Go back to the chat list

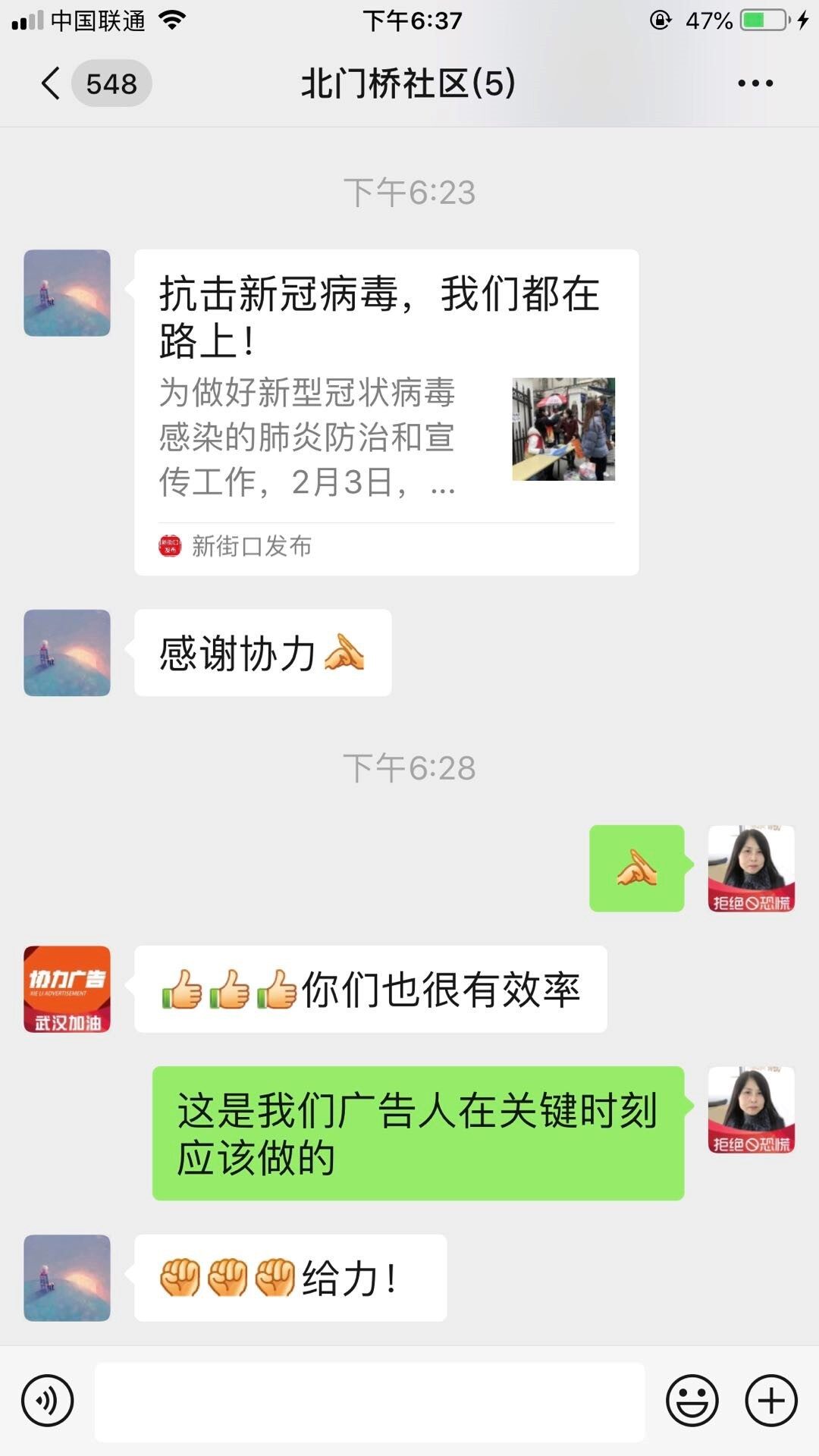(x=52, y=83)
